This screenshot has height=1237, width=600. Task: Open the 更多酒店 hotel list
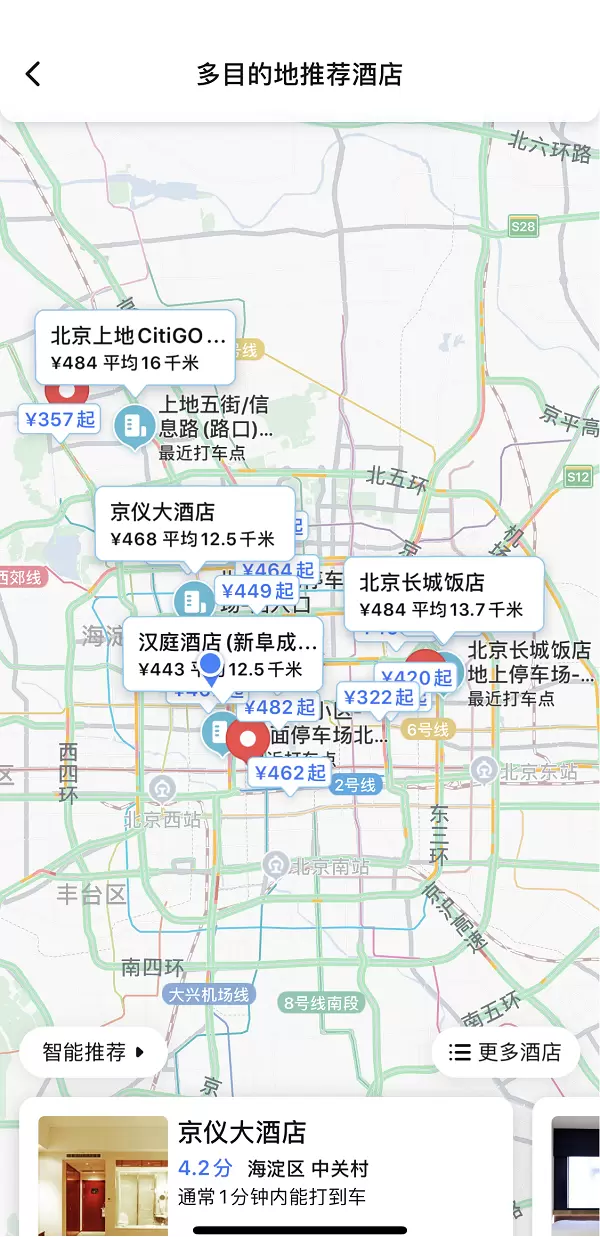click(505, 1052)
